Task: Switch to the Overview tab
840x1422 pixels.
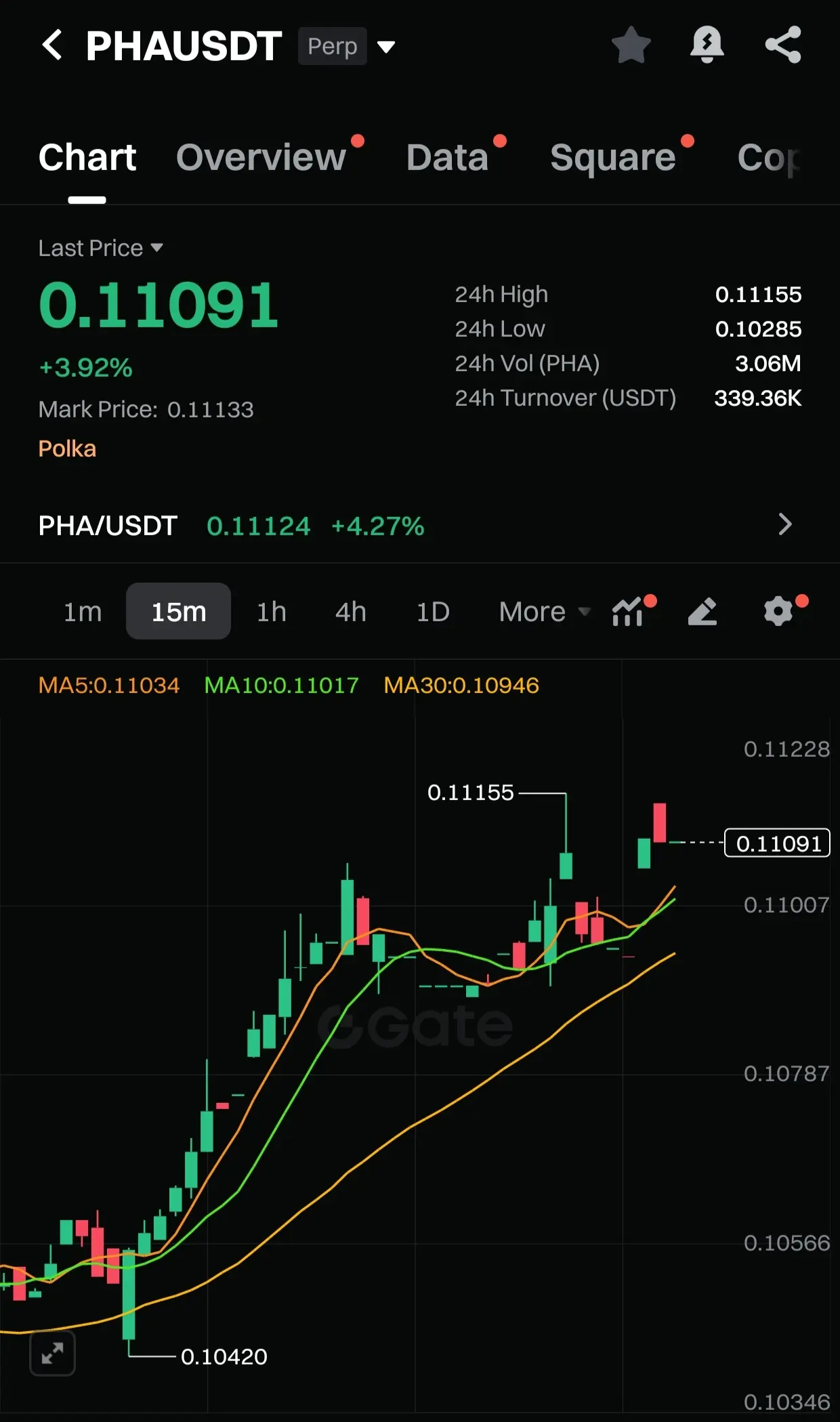Action: 261,157
